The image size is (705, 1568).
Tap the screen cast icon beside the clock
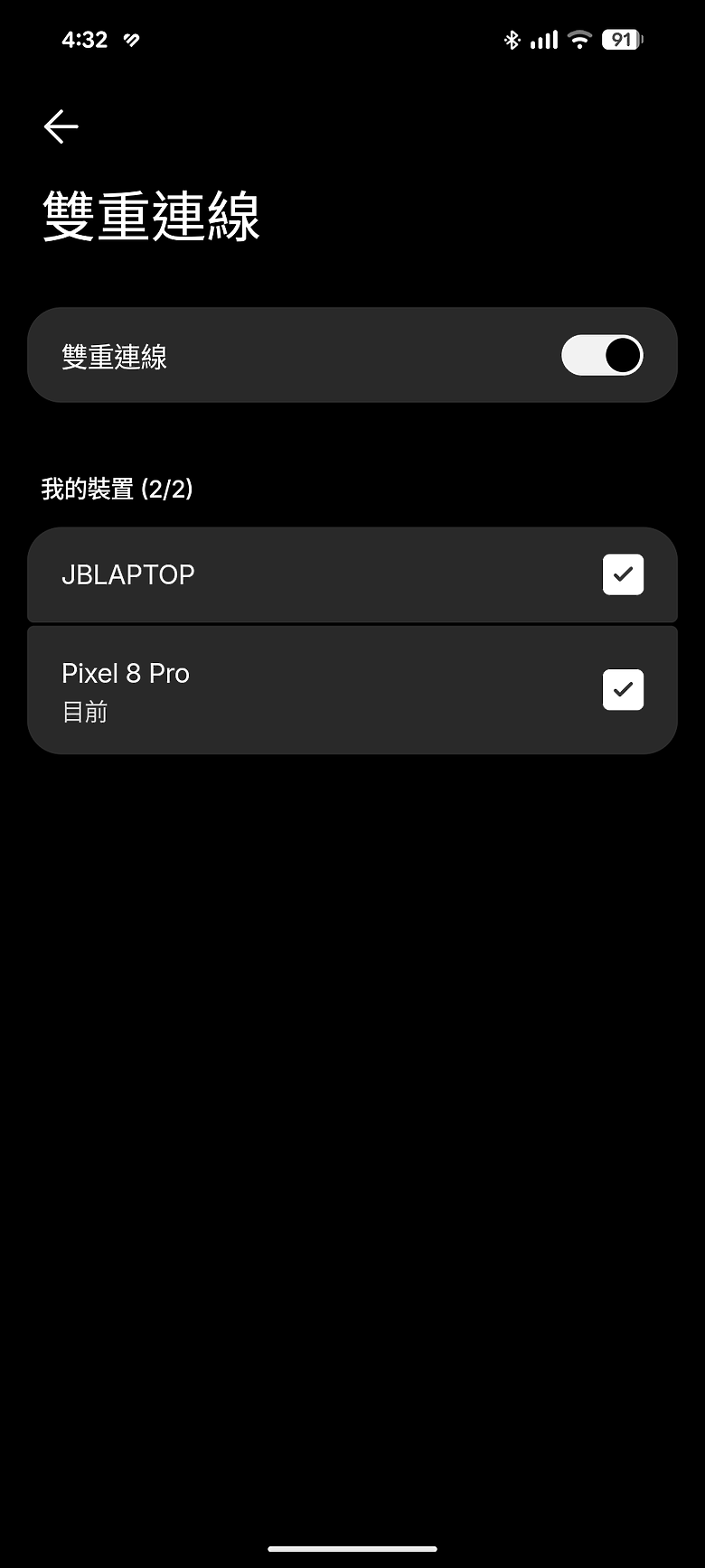tap(129, 39)
